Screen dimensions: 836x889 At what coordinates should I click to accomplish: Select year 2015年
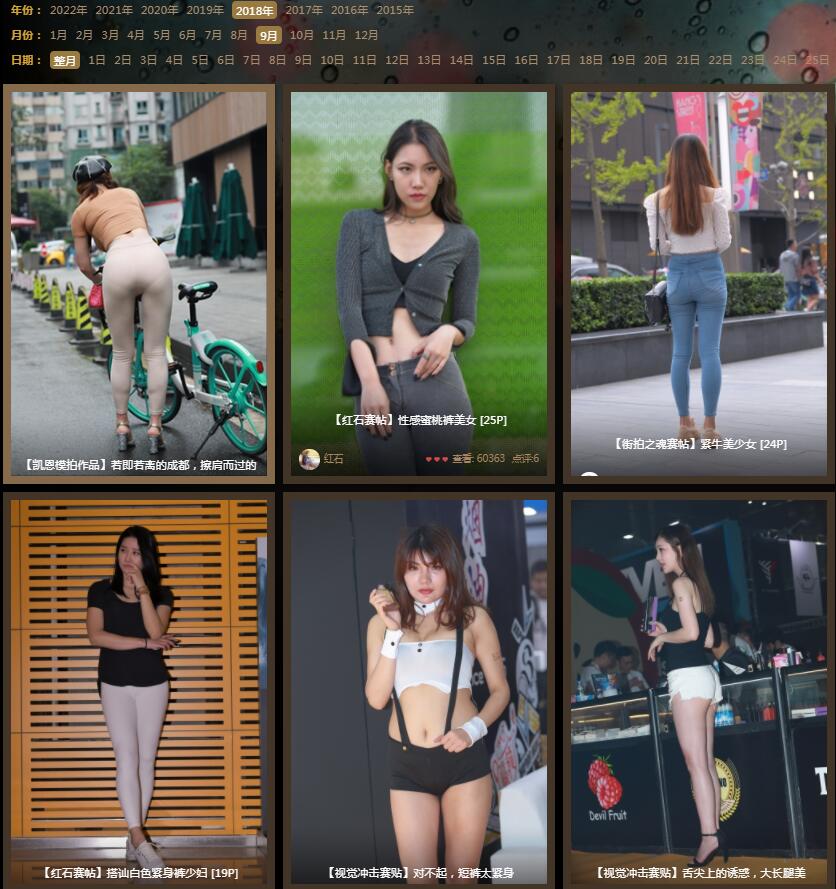pyautogui.click(x=395, y=10)
